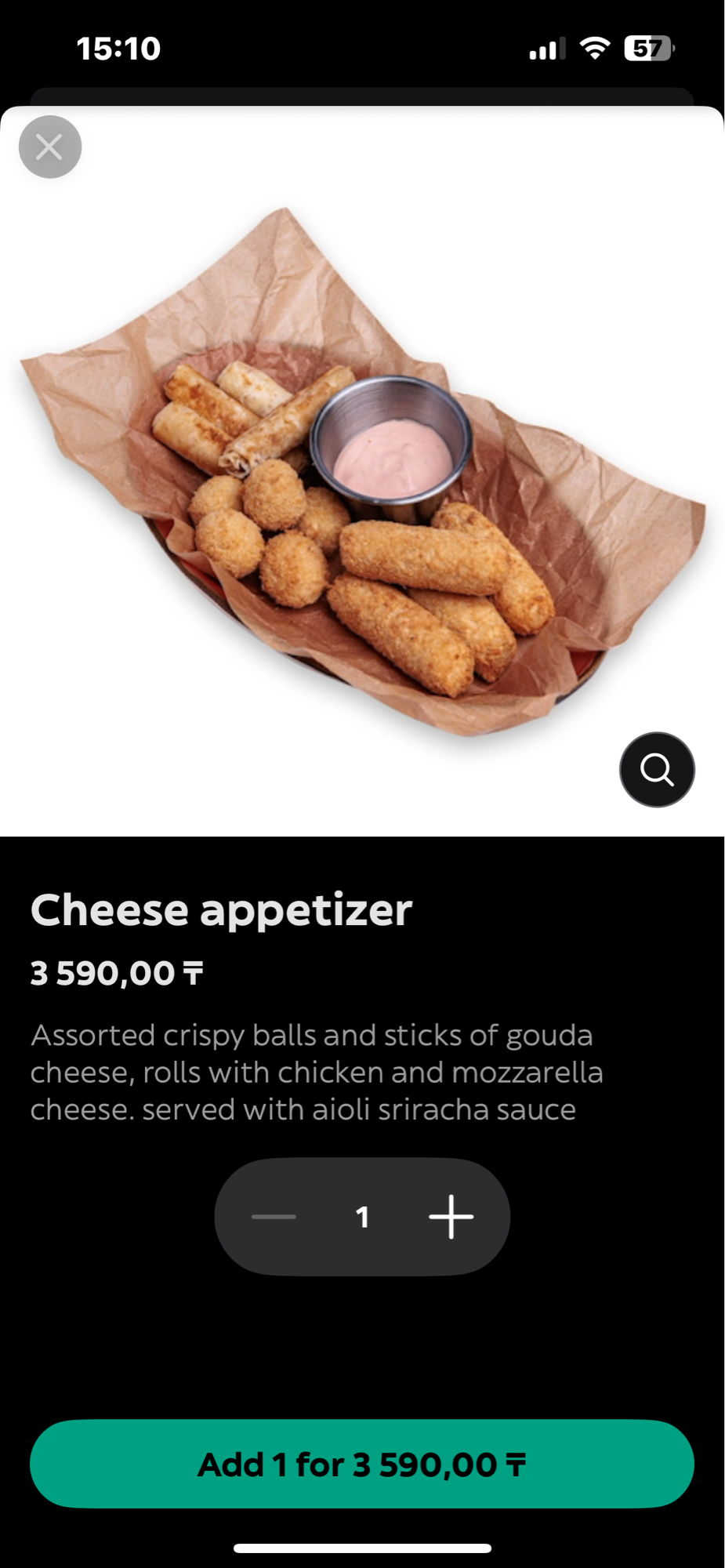Select the price label 3 590,00 ₸
The height and width of the screenshot is (1568, 725).
116,975
